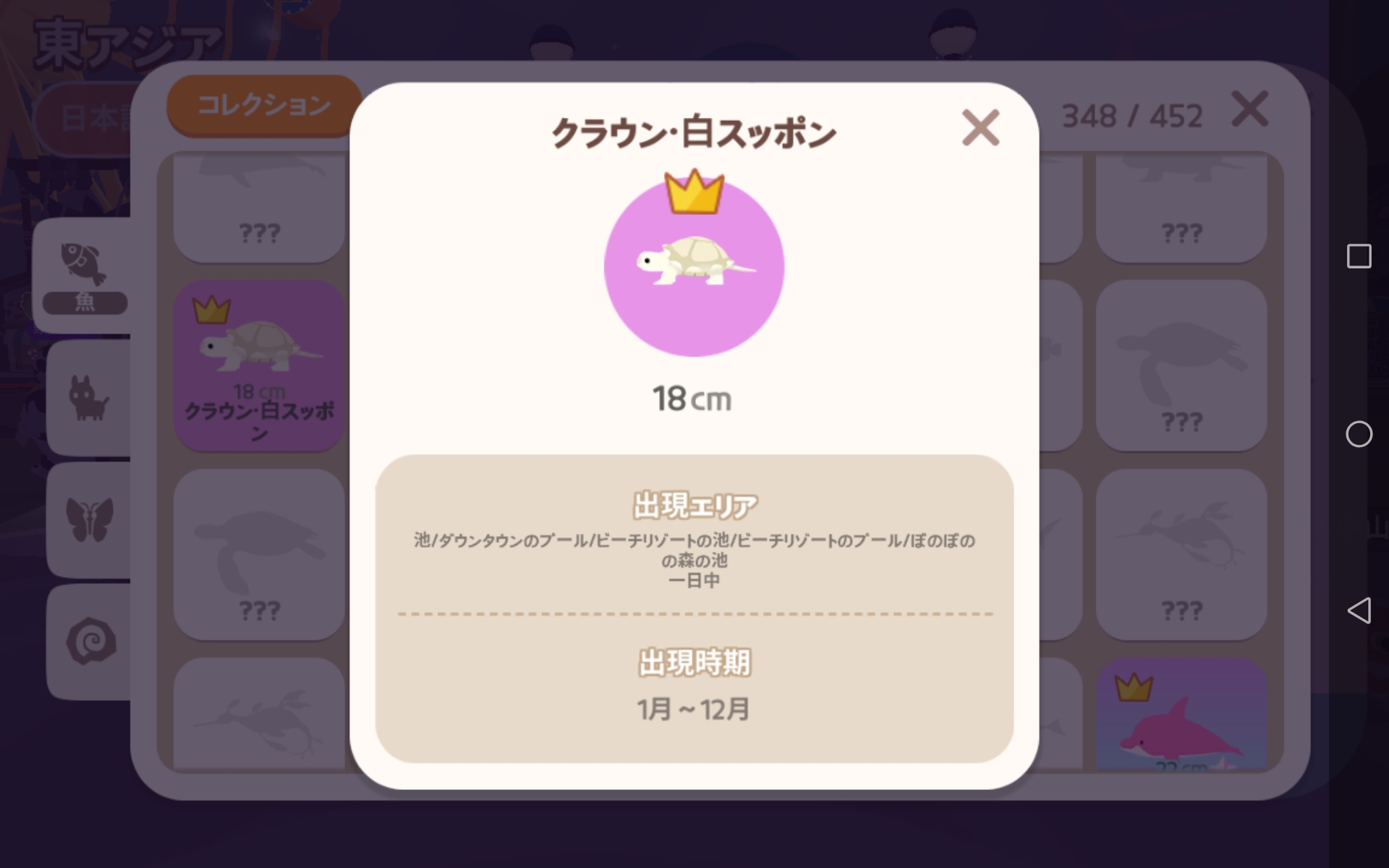Image resolution: width=1389 pixels, height=868 pixels.
Task: Switch to the animal category tab
Action: [x=88, y=398]
